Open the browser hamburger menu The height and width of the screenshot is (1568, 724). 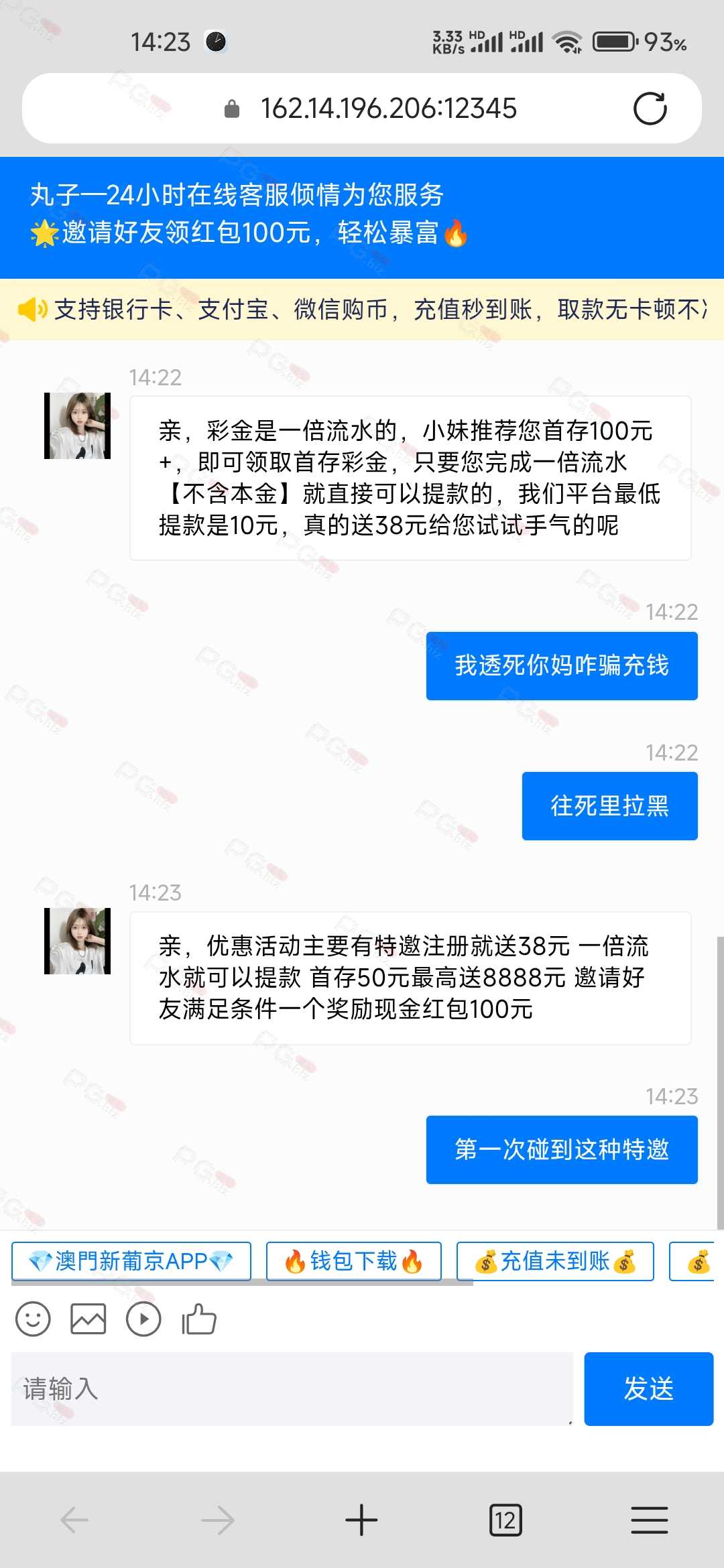pyautogui.click(x=650, y=1520)
